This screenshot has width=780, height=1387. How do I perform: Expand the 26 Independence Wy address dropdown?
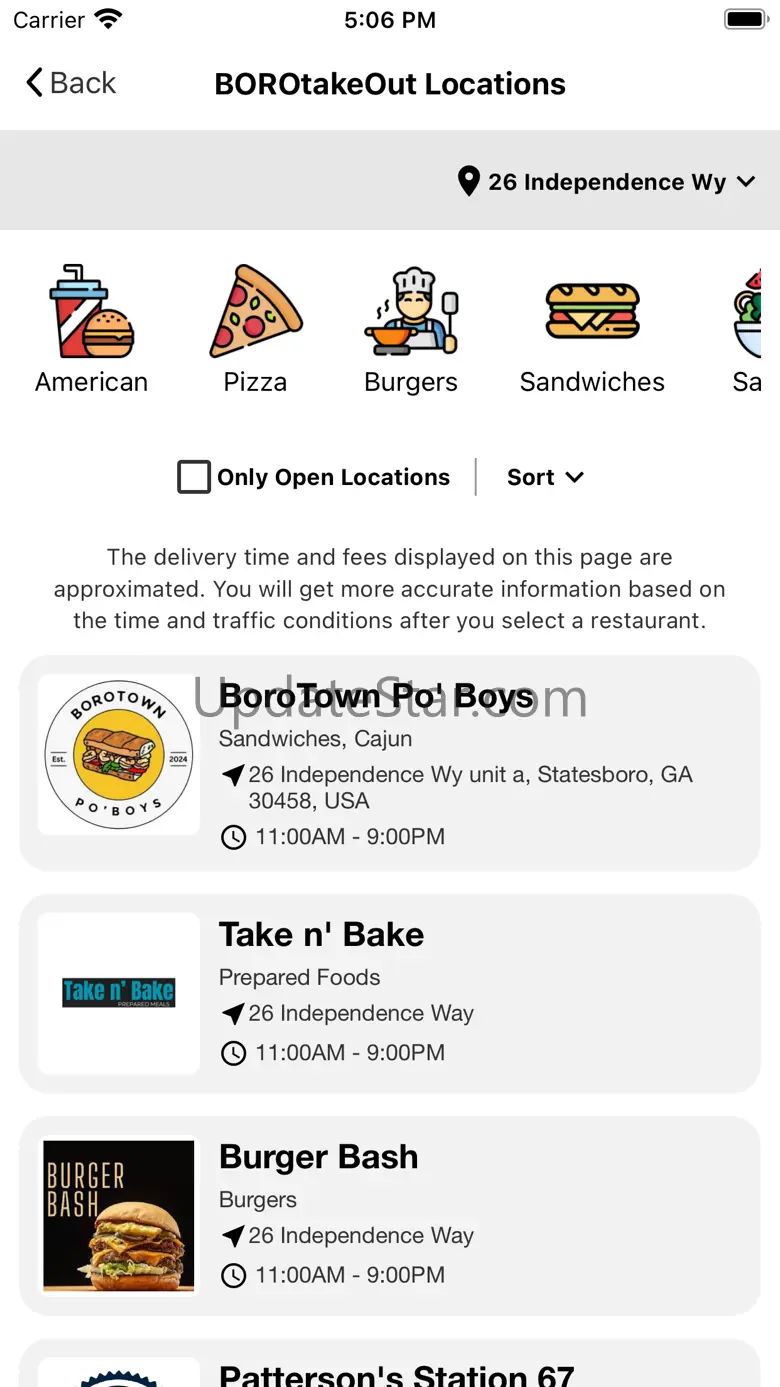[x=606, y=182]
